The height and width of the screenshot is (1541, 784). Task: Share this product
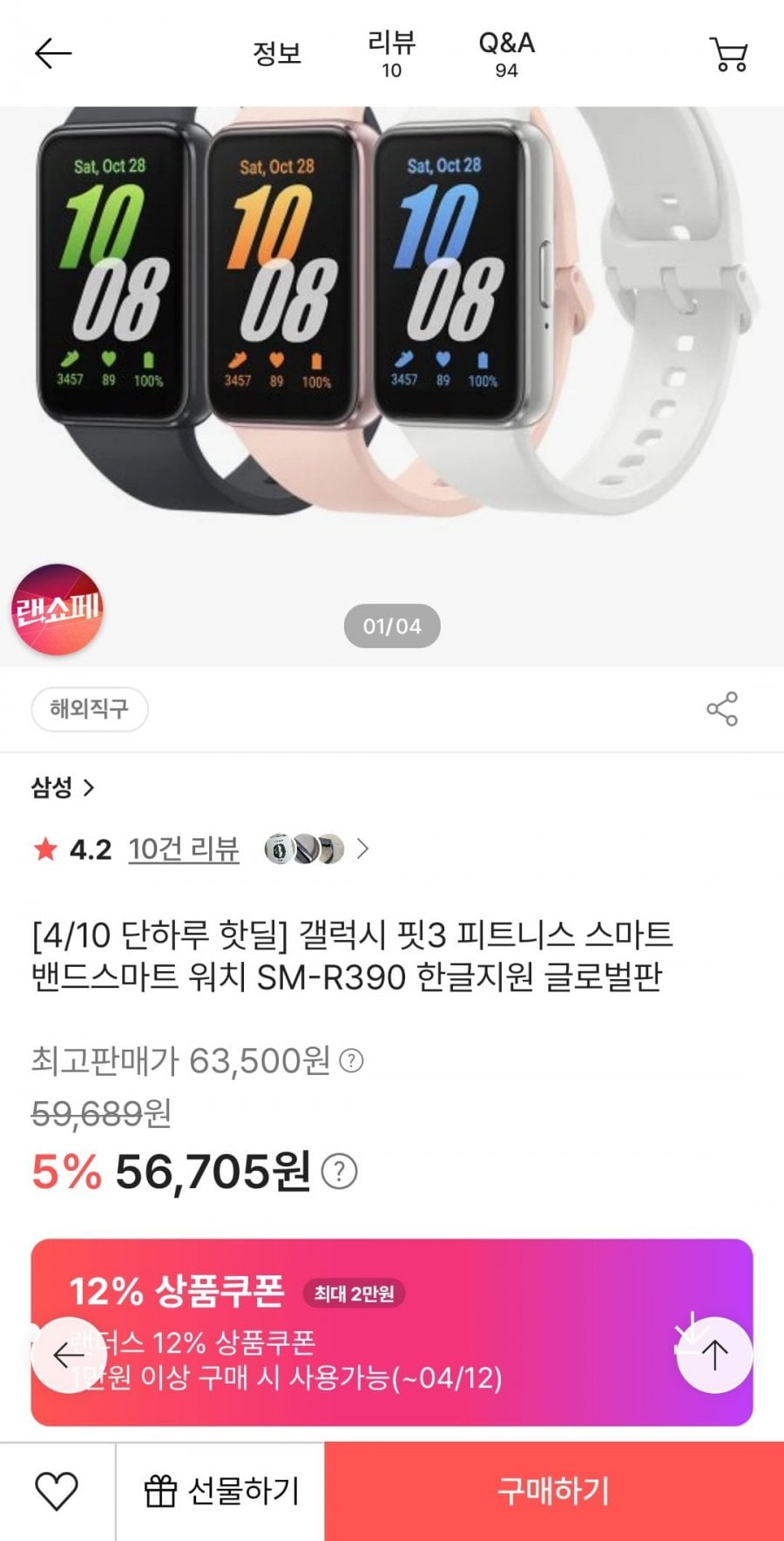(721, 709)
